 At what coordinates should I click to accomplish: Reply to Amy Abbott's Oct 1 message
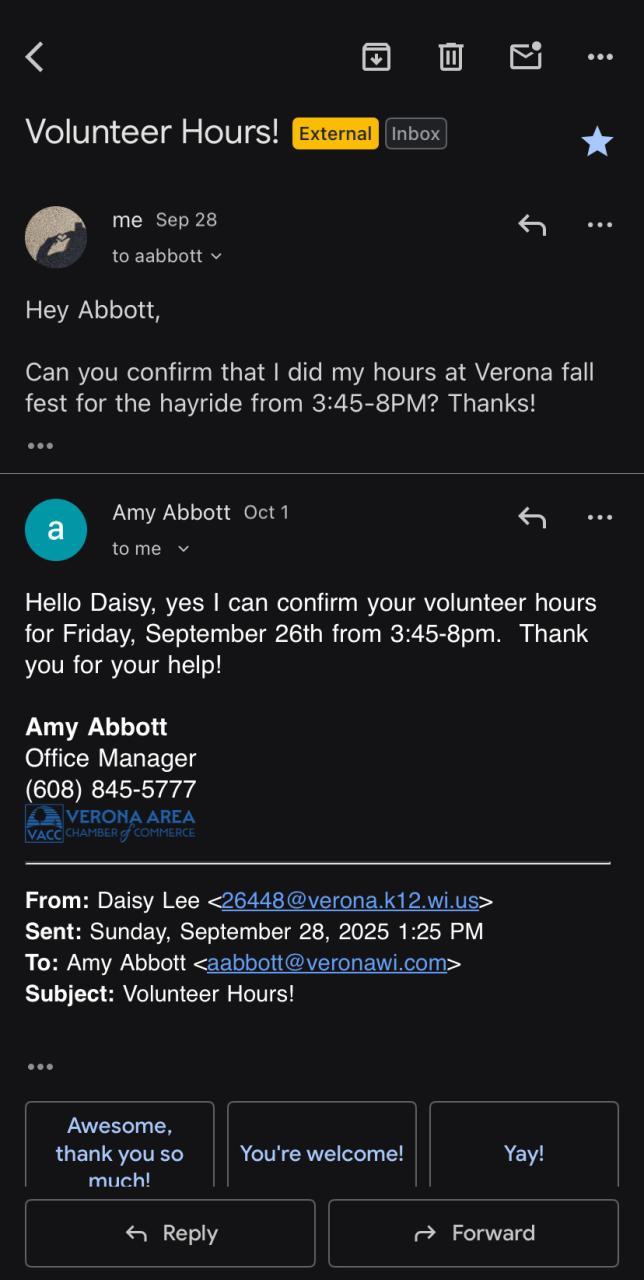[x=532, y=517]
